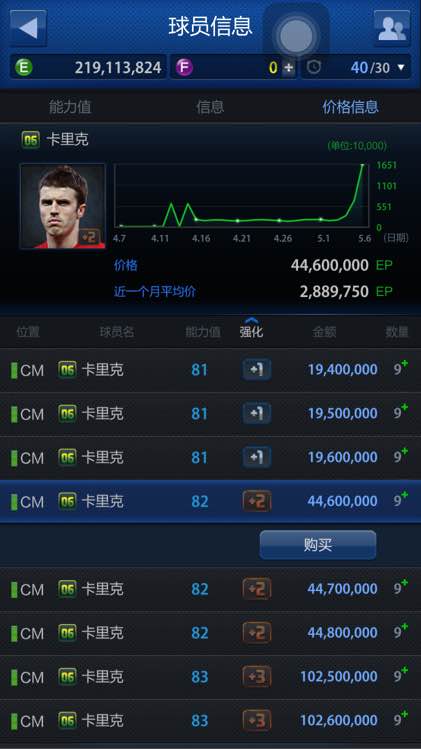The image size is (421, 750).
Task: Choose the listing priced 19,600,000
Action: 210,458
